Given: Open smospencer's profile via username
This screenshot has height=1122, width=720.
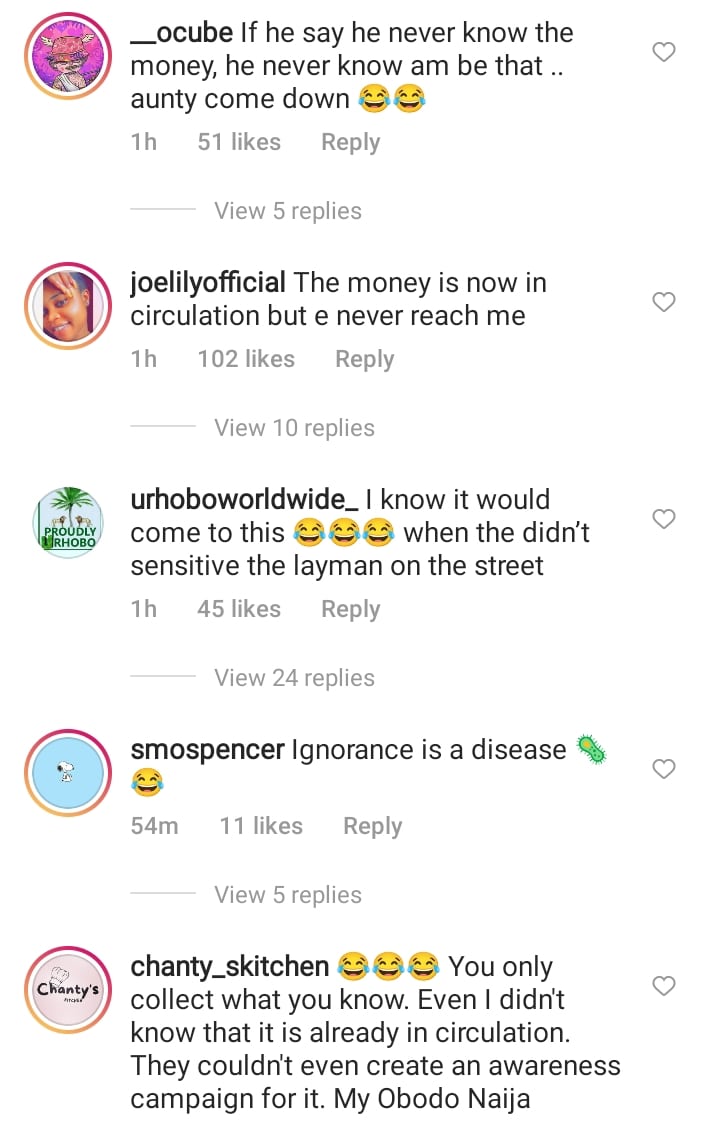Looking at the screenshot, I should pyautogui.click(x=207, y=750).
